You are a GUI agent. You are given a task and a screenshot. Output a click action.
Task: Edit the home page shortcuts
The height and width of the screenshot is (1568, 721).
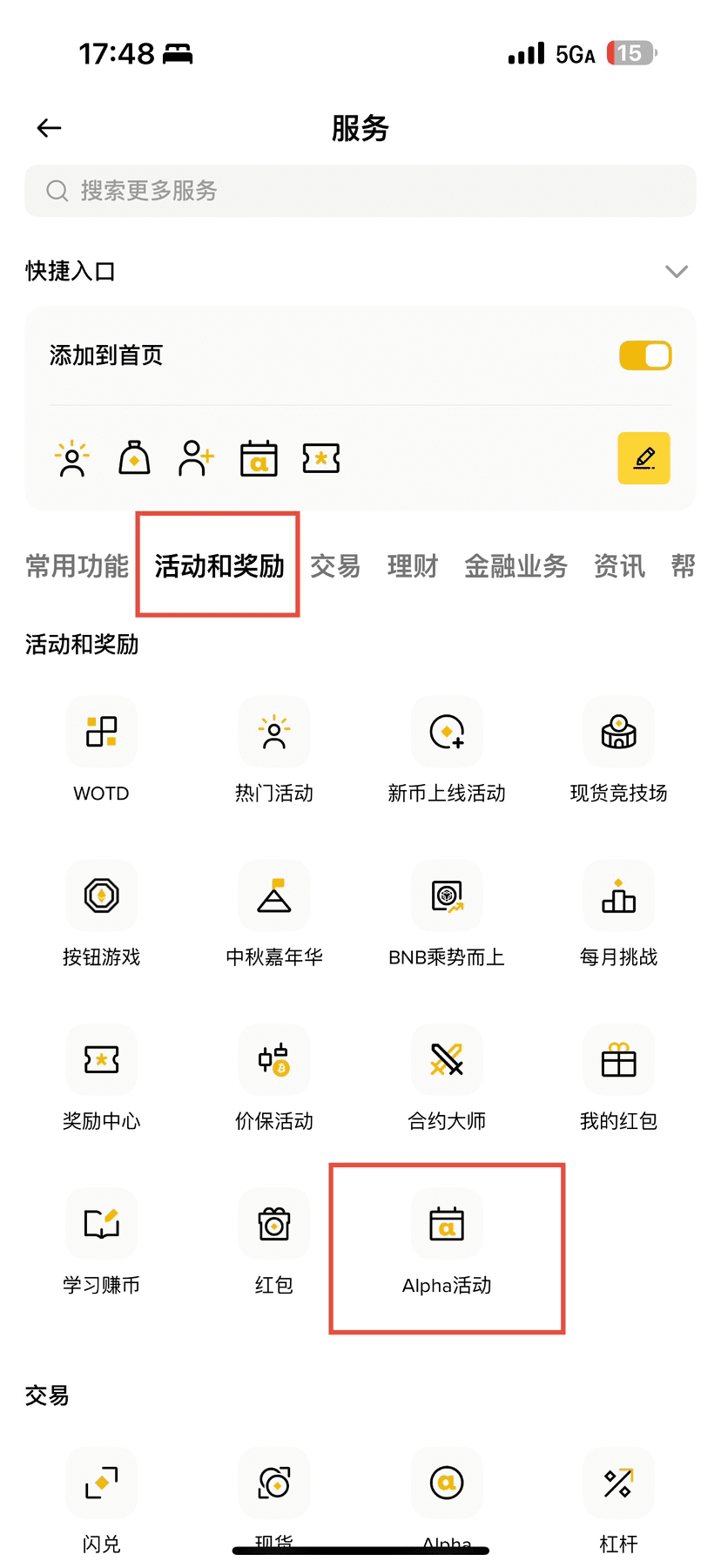click(x=644, y=458)
